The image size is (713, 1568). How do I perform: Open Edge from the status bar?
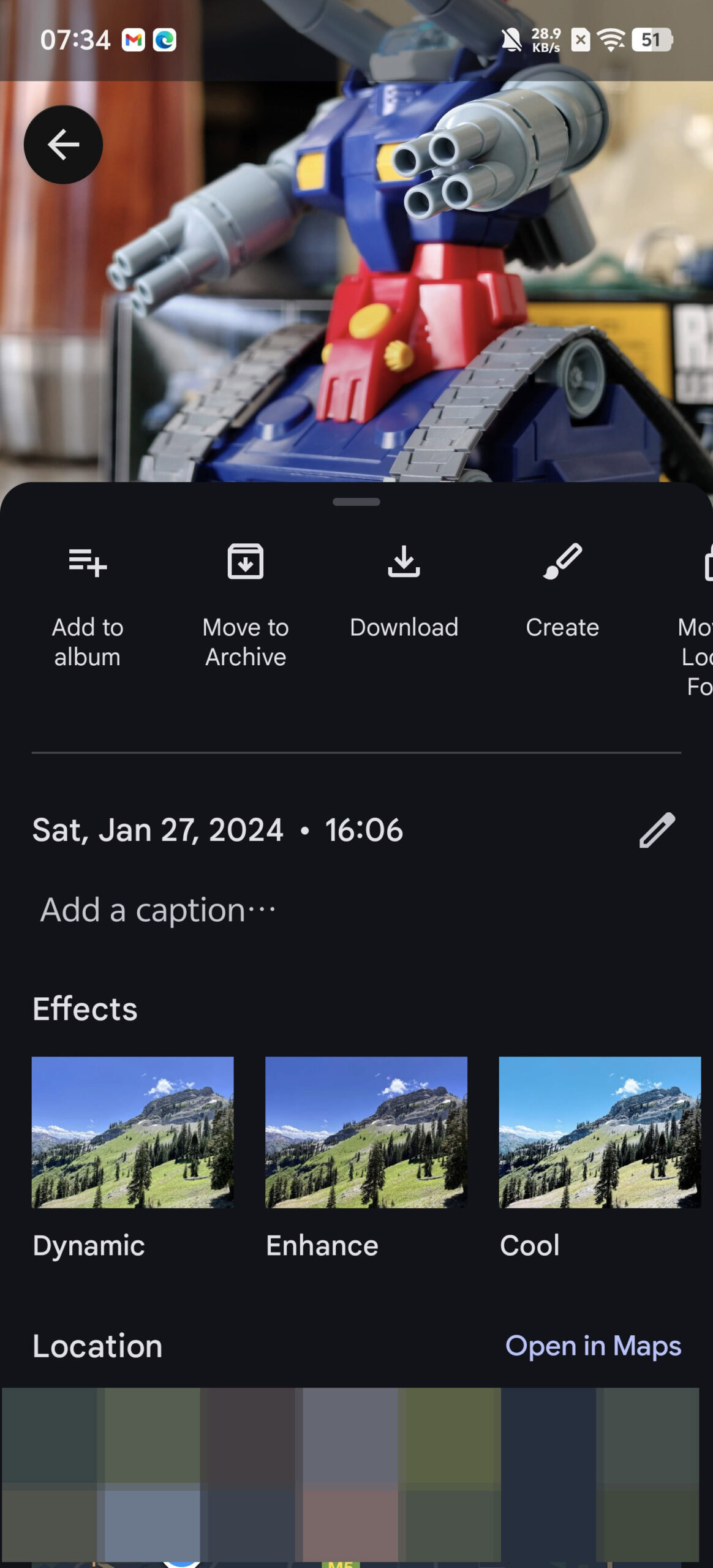point(162,40)
